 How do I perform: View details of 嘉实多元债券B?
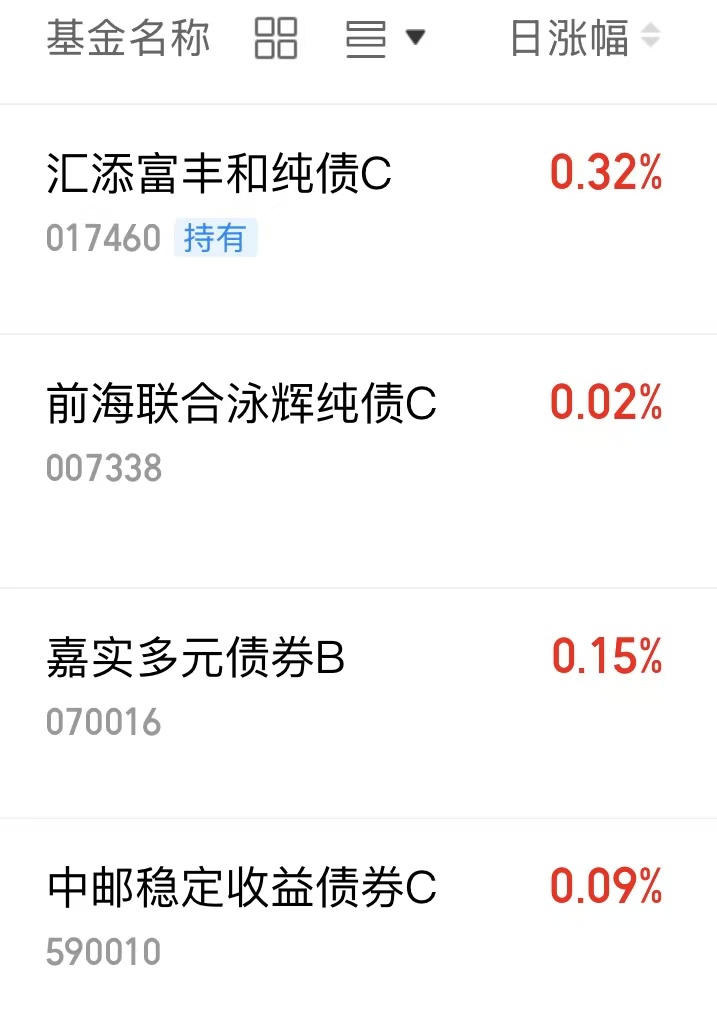point(358,703)
